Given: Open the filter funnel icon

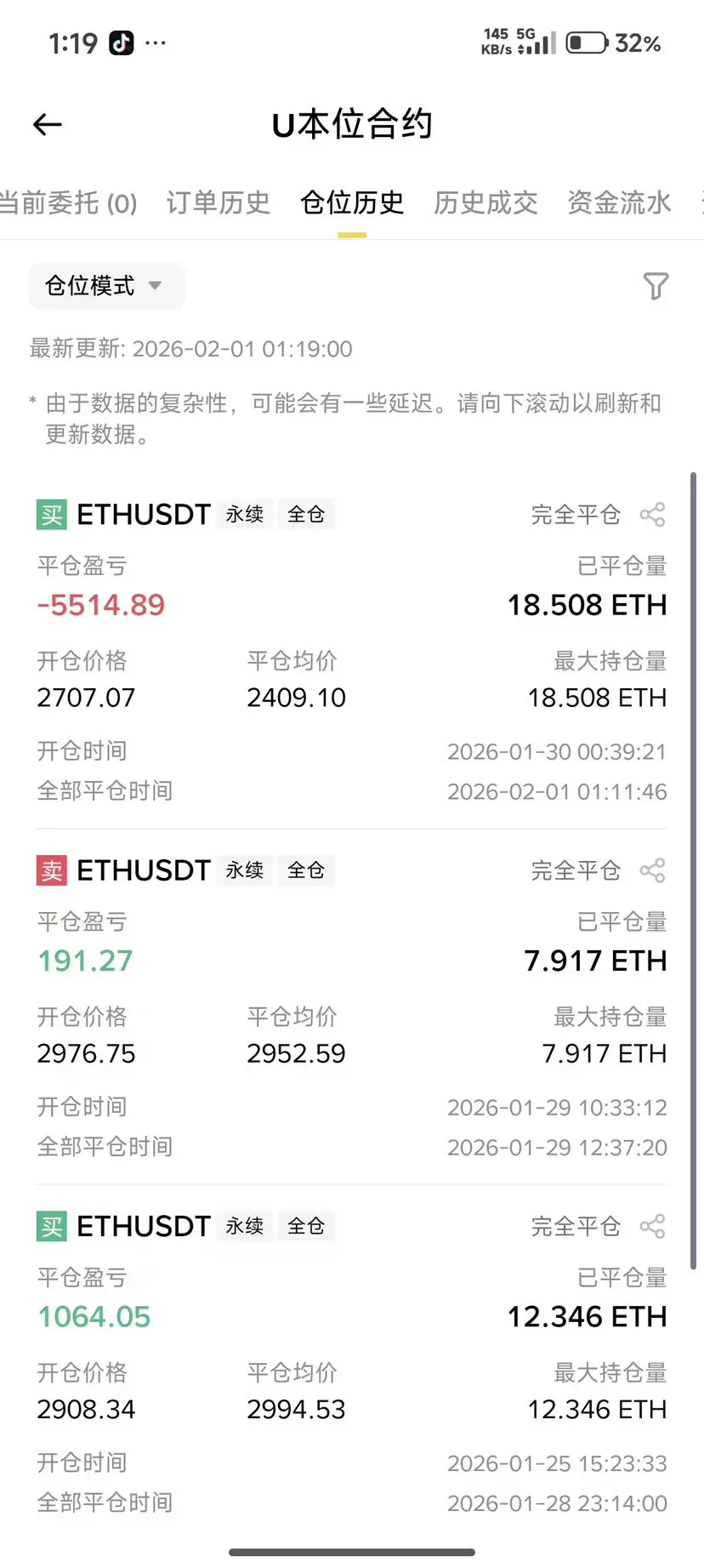Looking at the screenshot, I should click(x=656, y=287).
